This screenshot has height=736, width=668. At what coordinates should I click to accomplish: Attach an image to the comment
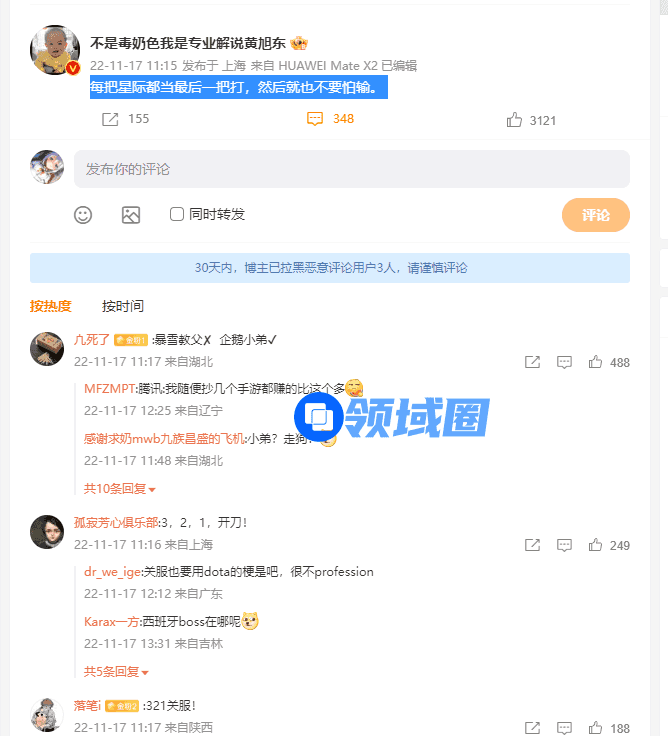131,214
